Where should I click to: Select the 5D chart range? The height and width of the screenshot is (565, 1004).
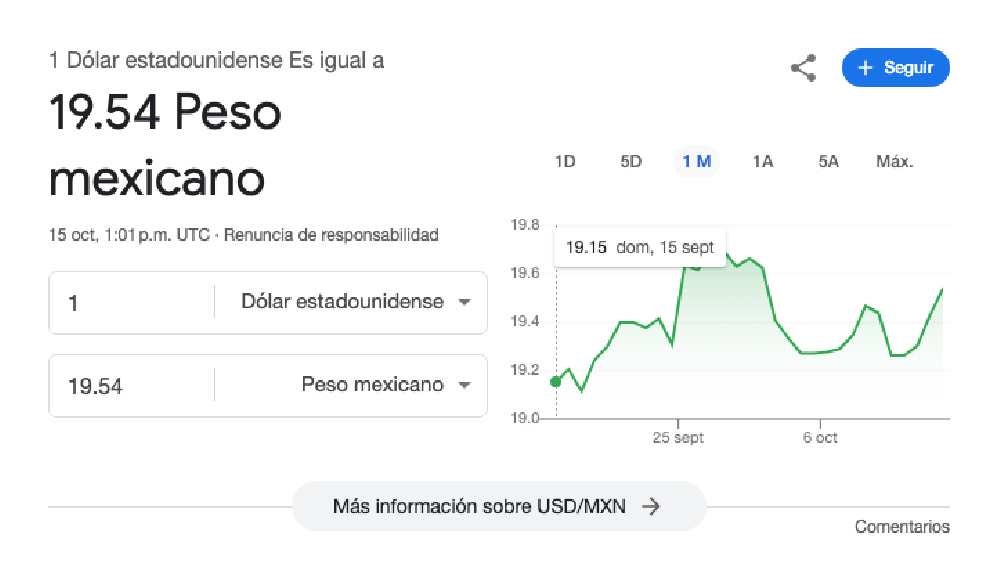(x=631, y=161)
